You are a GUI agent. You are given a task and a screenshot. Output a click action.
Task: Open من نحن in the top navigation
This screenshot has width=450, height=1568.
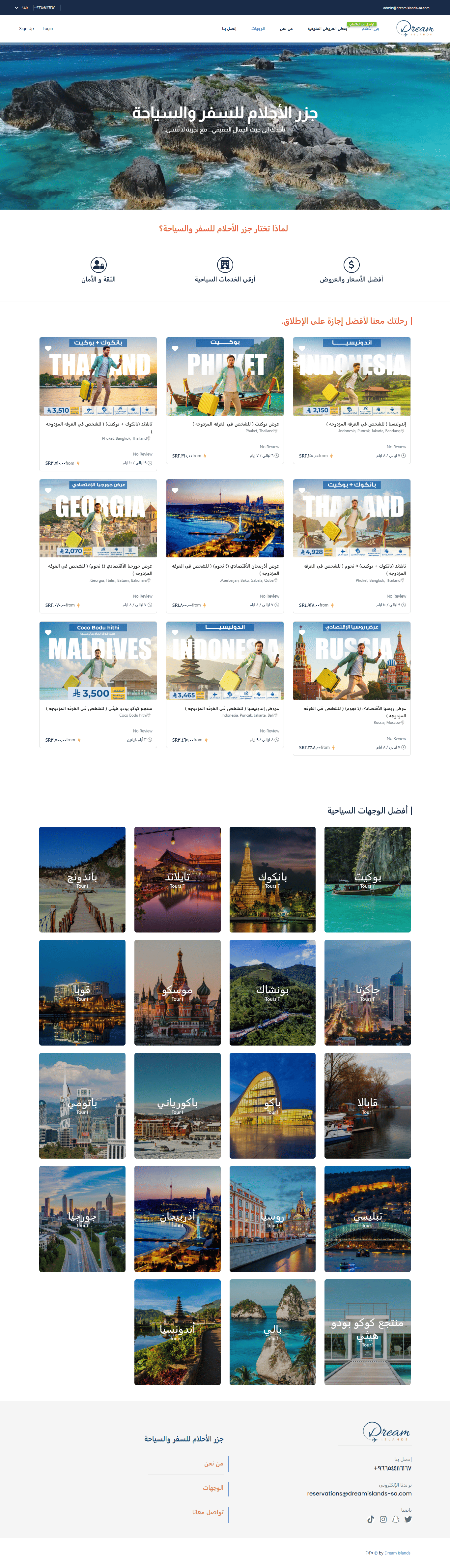coord(286,29)
